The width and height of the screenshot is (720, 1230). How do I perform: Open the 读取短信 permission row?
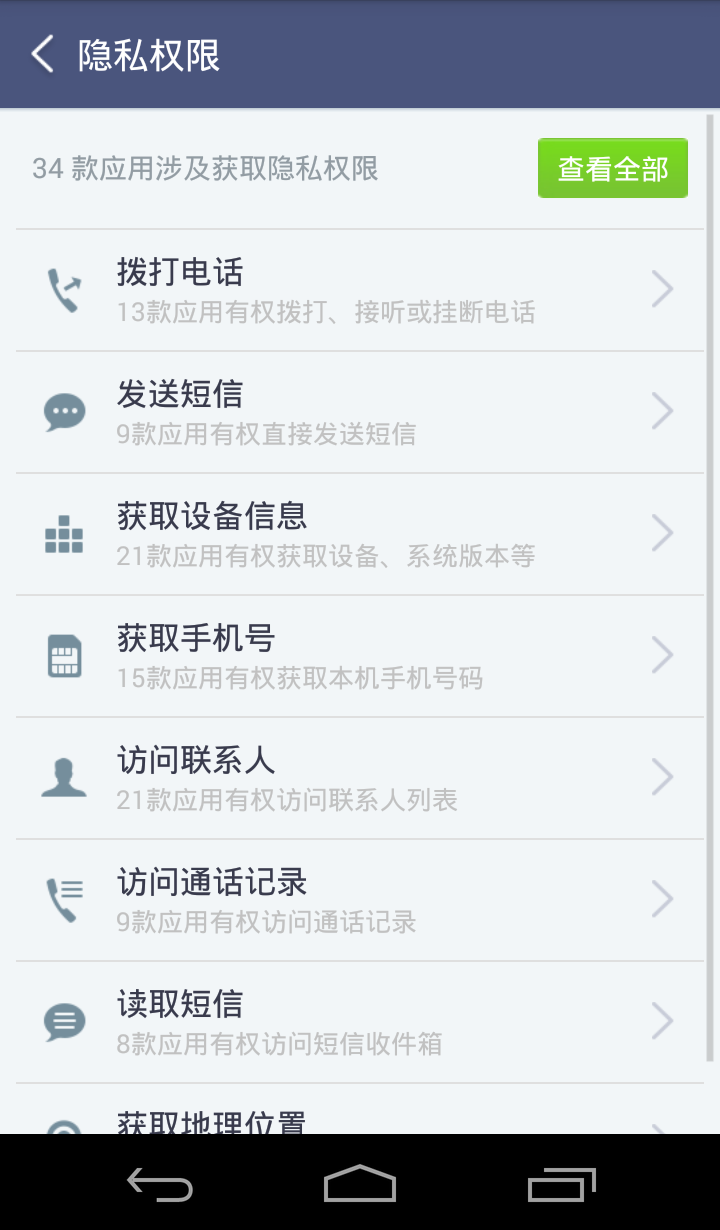click(360, 1022)
